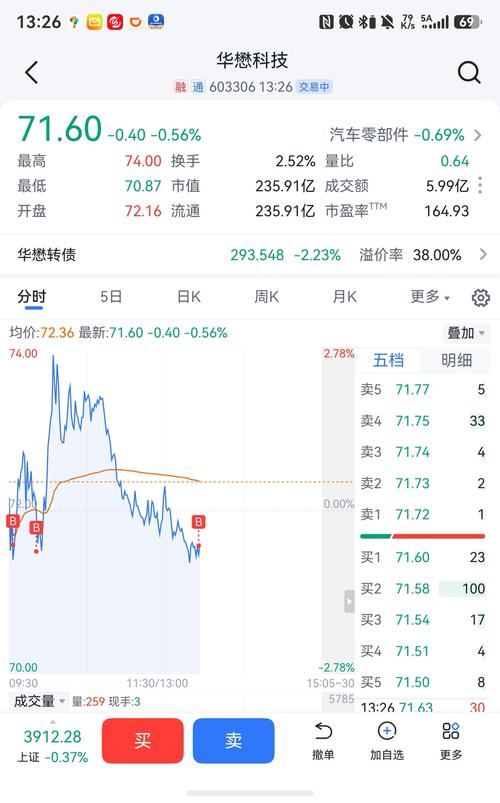The height and width of the screenshot is (803, 500).
Task: Tap the blue 卖 sell button
Action: [x=234, y=741]
